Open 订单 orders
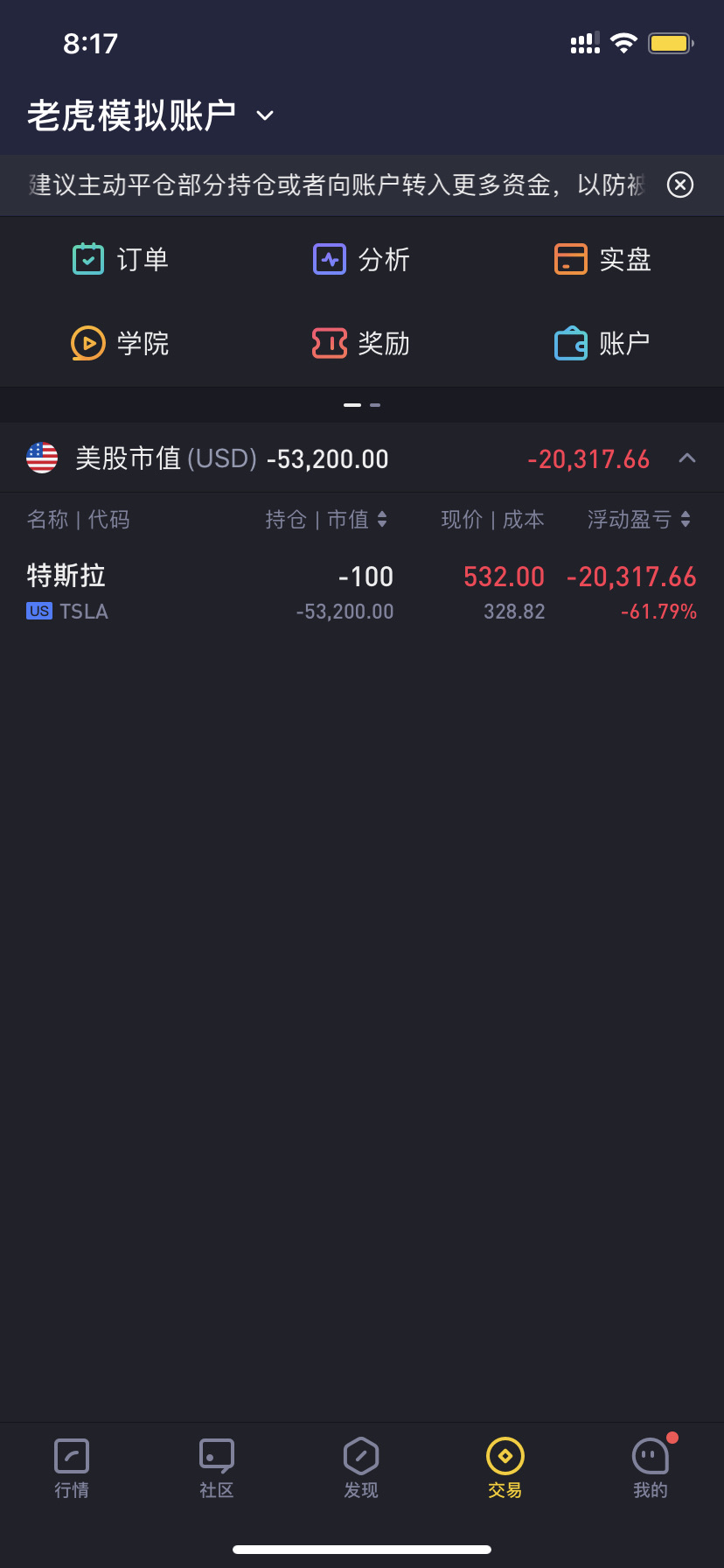Image resolution: width=724 pixels, height=1568 pixels. coord(121,259)
